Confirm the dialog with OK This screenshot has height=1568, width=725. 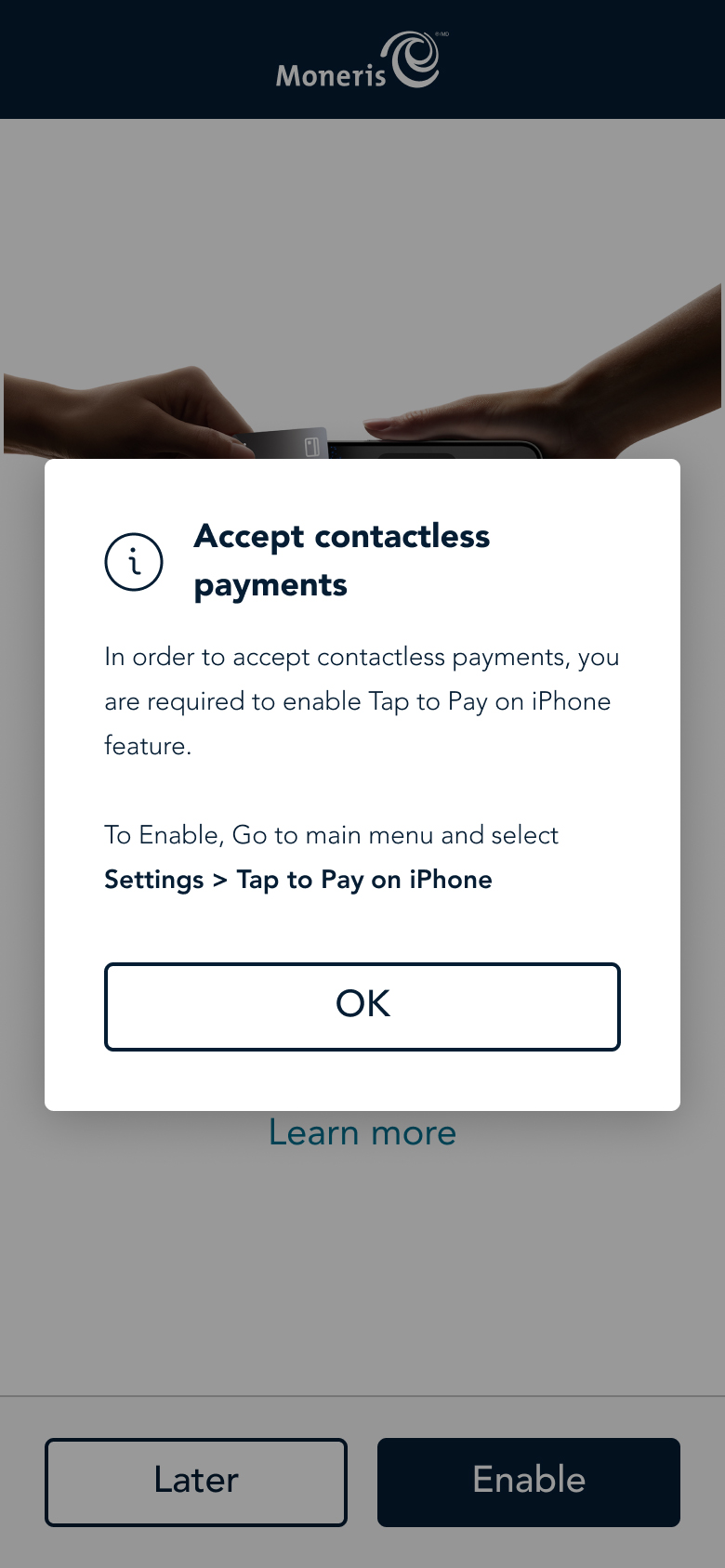[362, 1006]
